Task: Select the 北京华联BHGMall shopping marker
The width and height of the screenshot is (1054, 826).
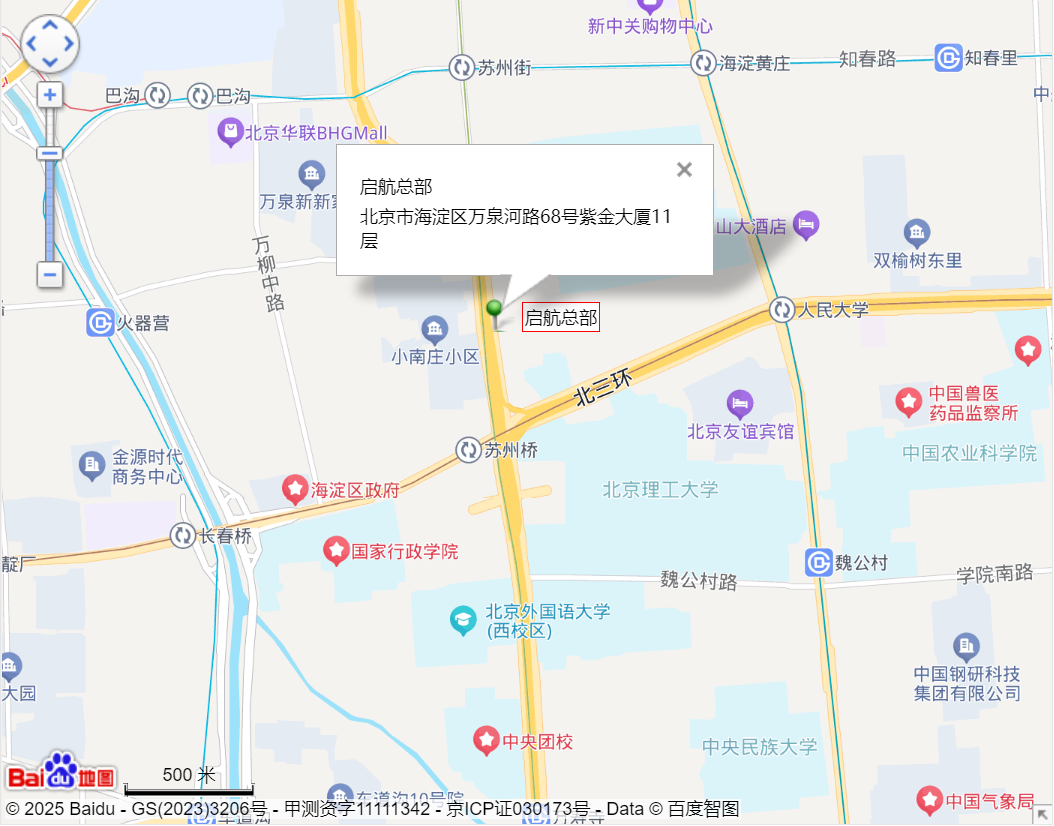Action: pos(230,130)
